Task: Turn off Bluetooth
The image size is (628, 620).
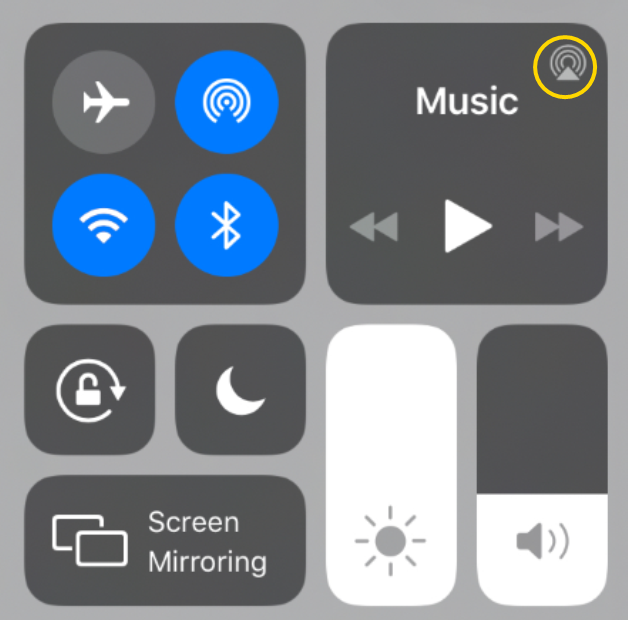Action: pos(226,226)
